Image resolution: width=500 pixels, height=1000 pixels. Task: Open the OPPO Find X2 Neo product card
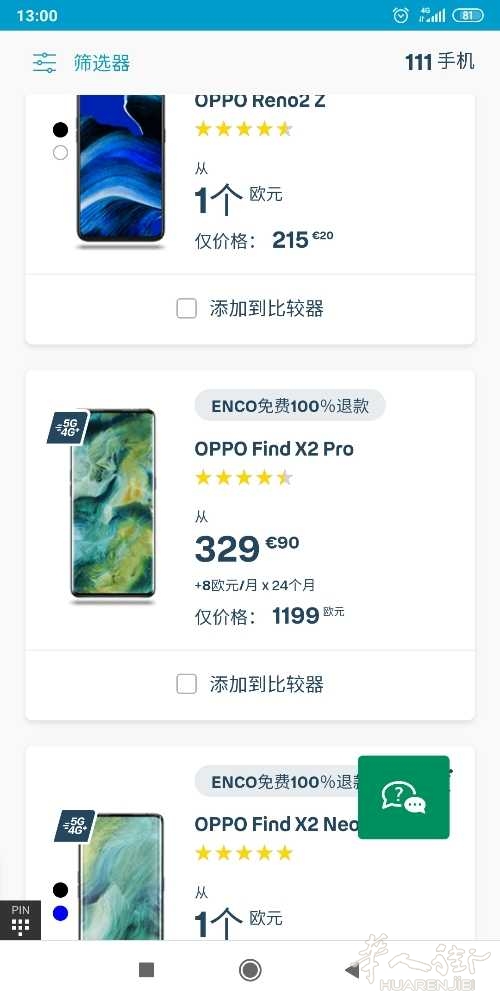point(250,843)
